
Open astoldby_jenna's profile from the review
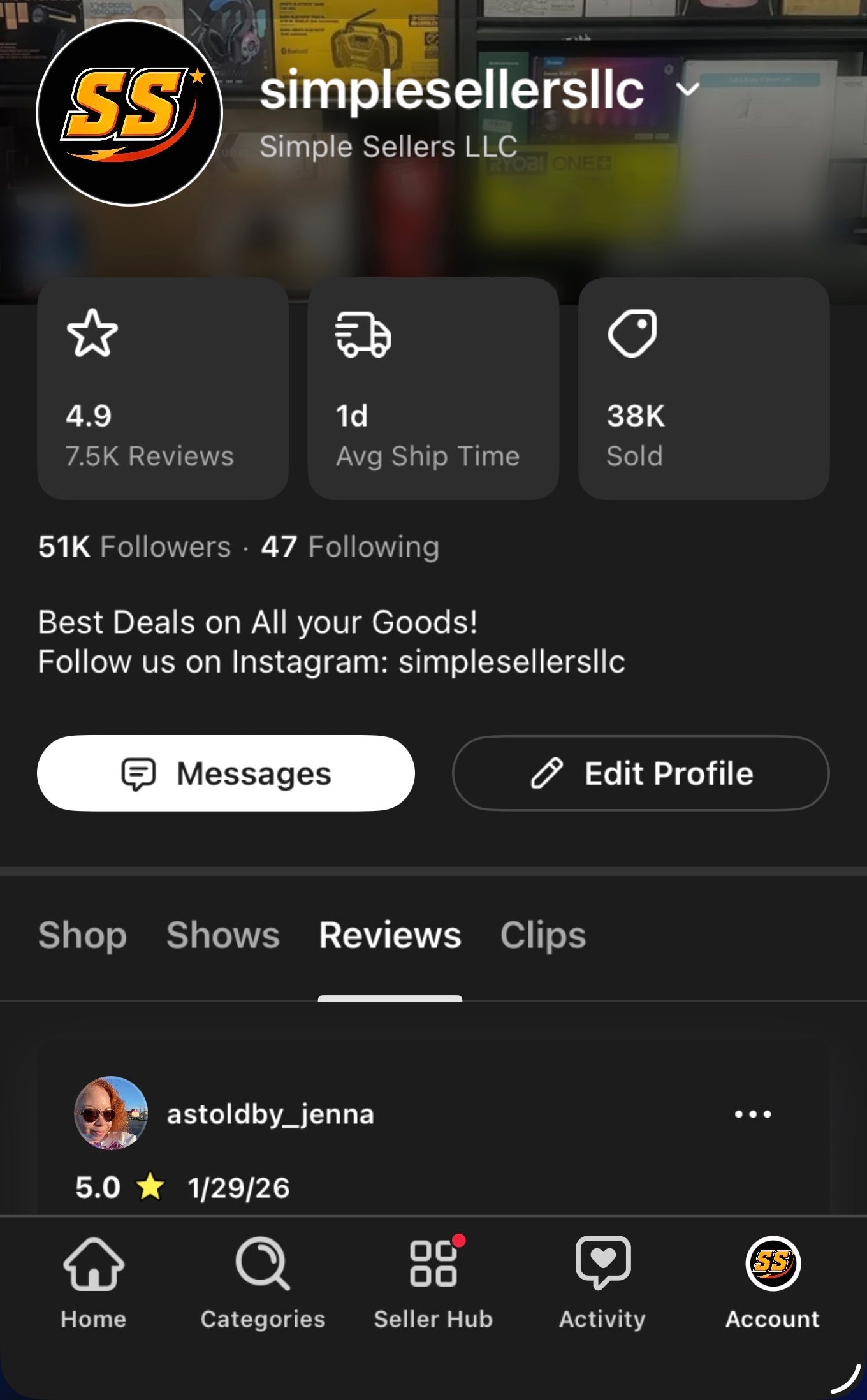[270, 1114]
